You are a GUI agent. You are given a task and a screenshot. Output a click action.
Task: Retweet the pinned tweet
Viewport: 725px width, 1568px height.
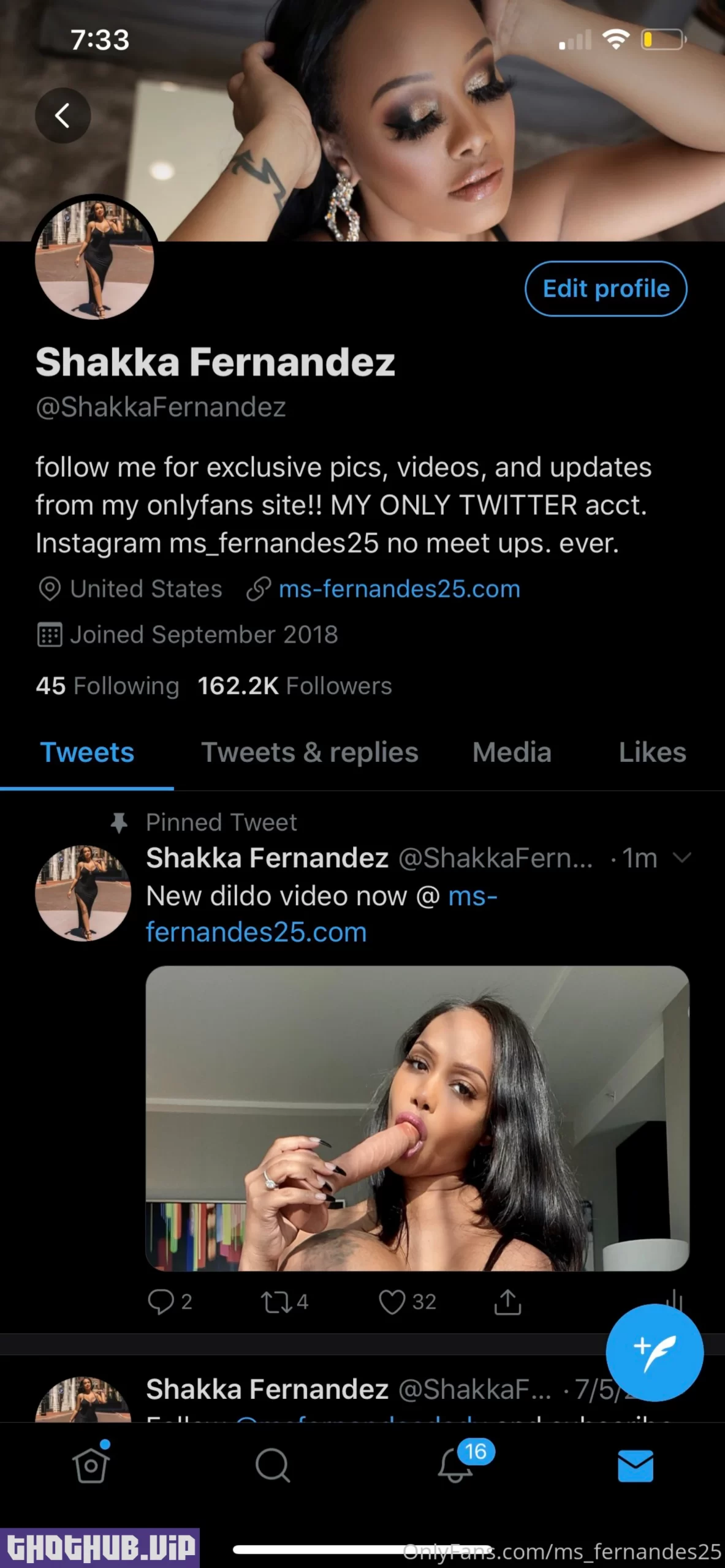coord(276,1302)
